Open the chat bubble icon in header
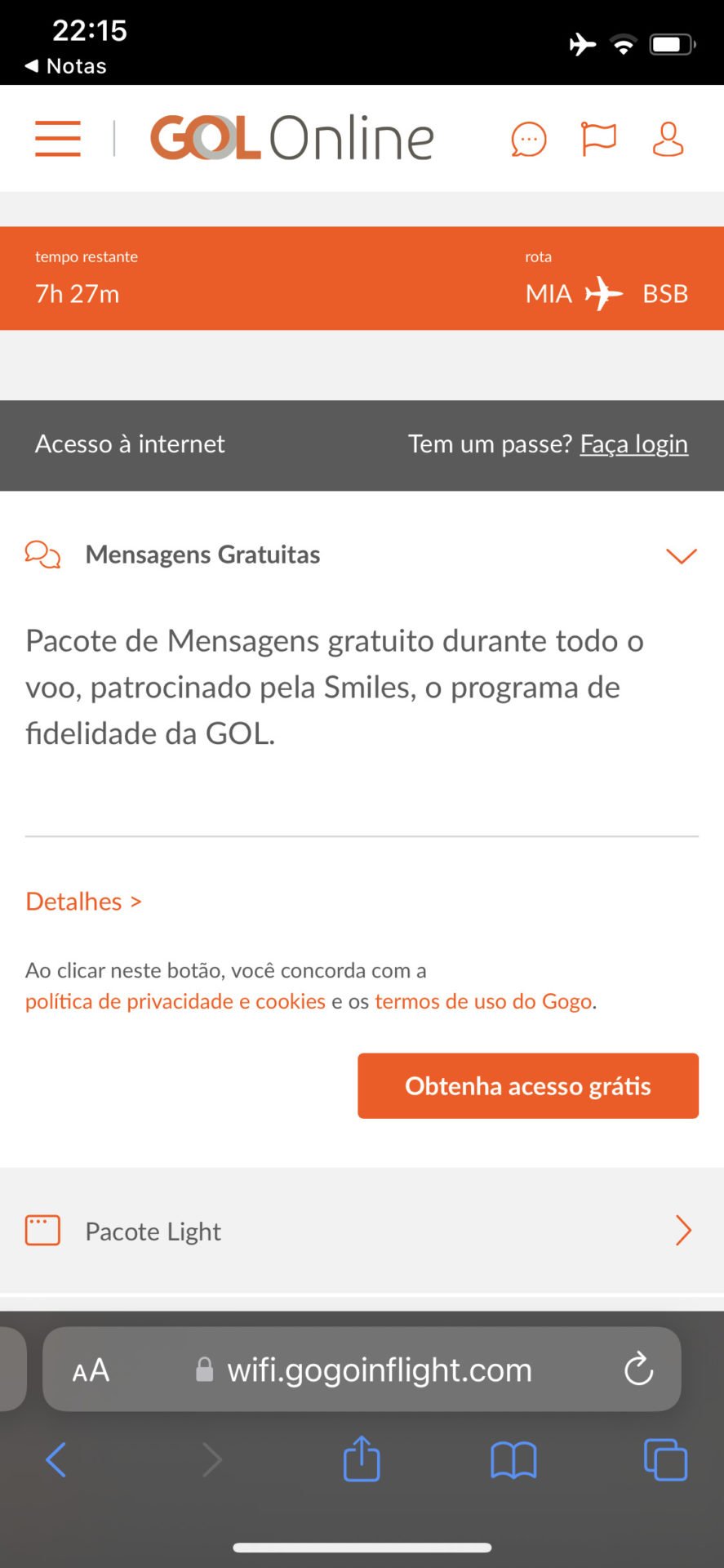This screenshot has height=1568, width=724. (529, 139)
